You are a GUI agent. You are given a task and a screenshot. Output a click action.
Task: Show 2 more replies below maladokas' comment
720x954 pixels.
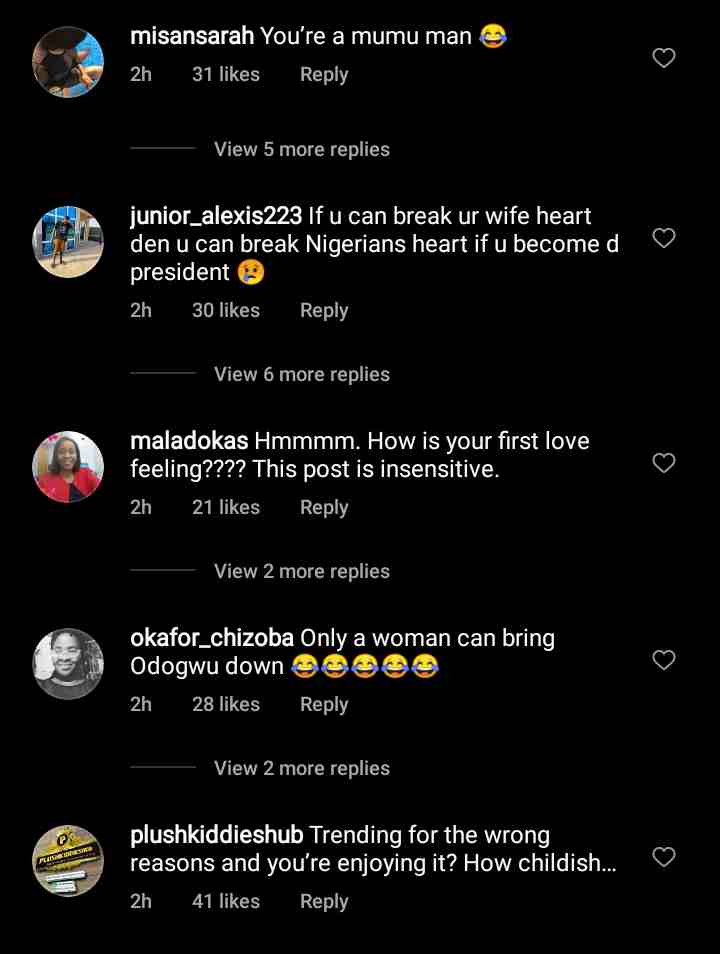301,570
